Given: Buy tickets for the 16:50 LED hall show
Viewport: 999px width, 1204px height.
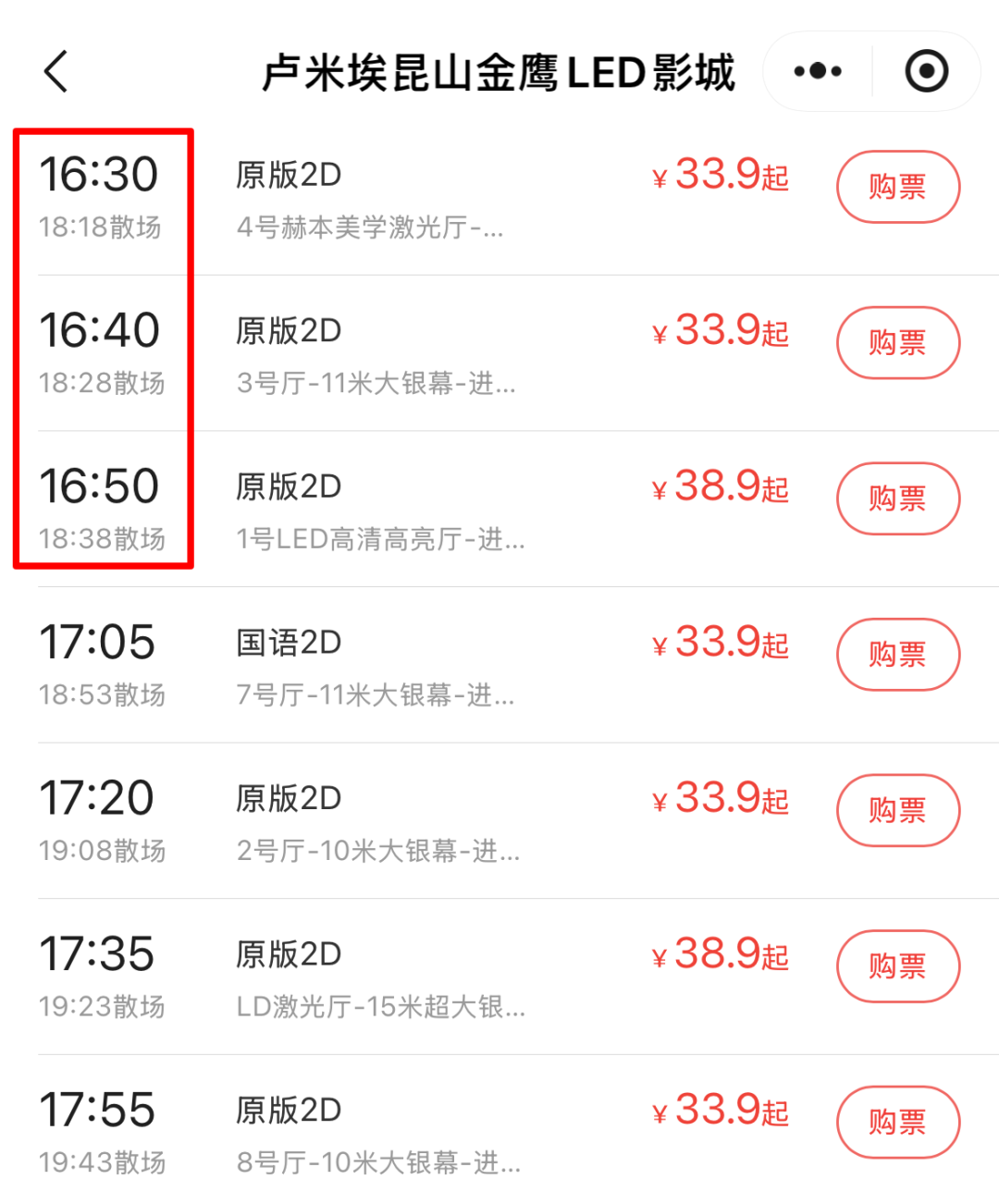Looking at the screenshot, I should pyautogui.click(x=897, y=498).
